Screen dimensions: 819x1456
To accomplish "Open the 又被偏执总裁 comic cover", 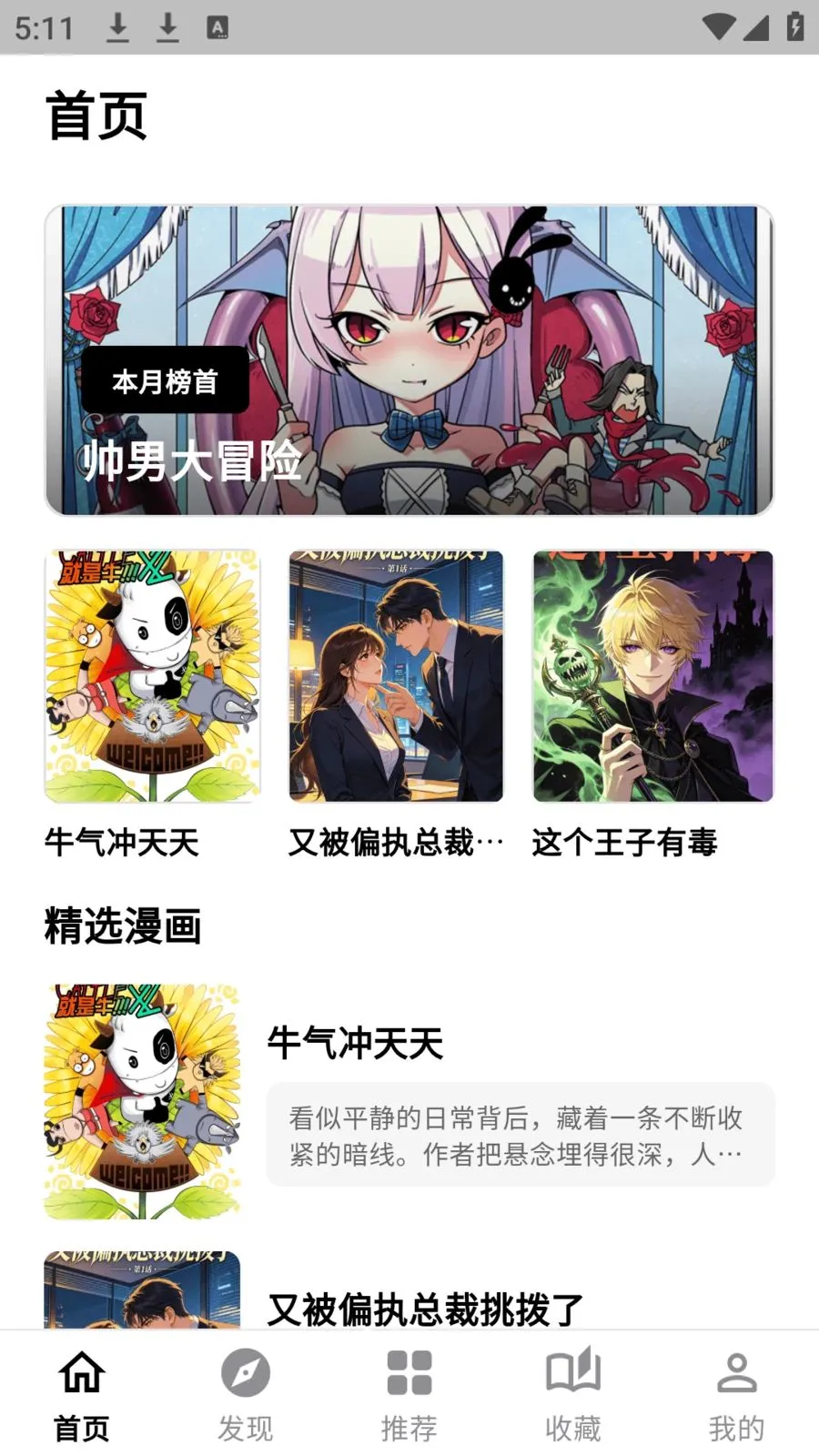I will (396, 676).
